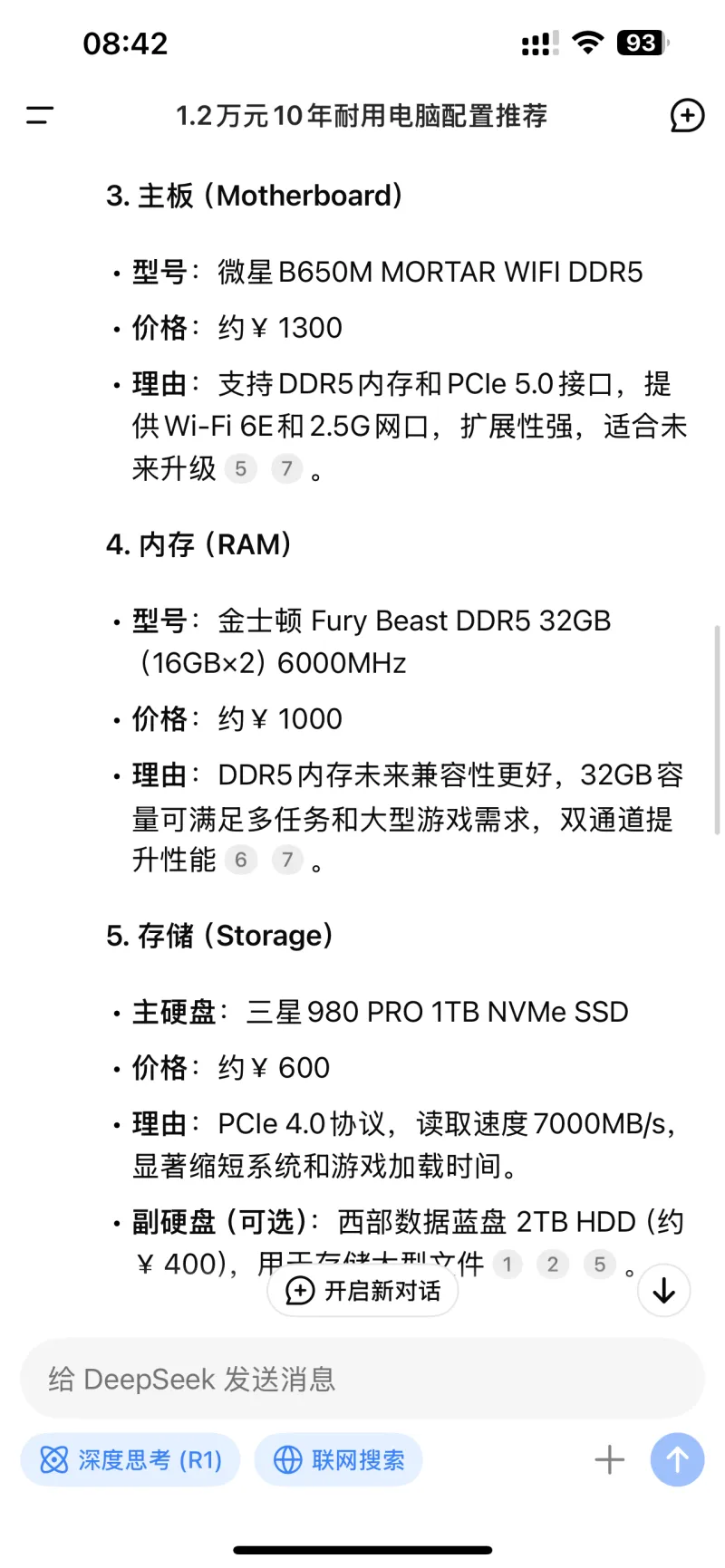Viewport: 725px width, 1568px height.
Task: Open citation 2 in the storage section
Action: pos(553,1265)
